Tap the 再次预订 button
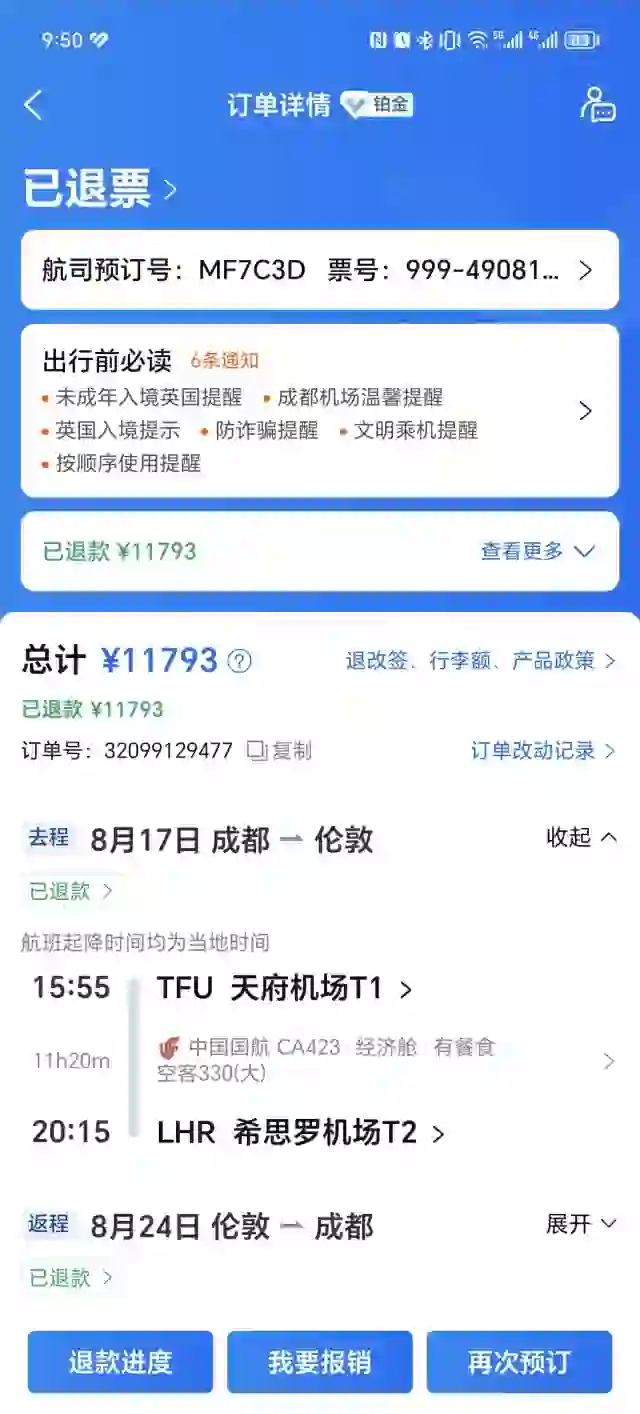 [x=519, y=1362]
